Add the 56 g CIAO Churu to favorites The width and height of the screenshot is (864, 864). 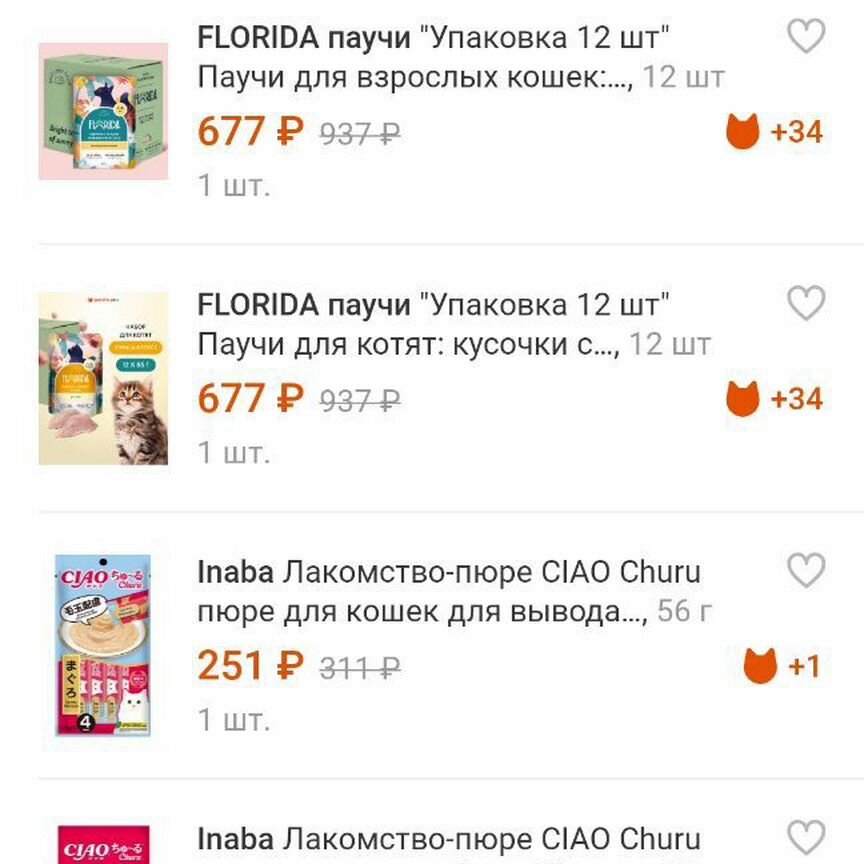point(805,571)
